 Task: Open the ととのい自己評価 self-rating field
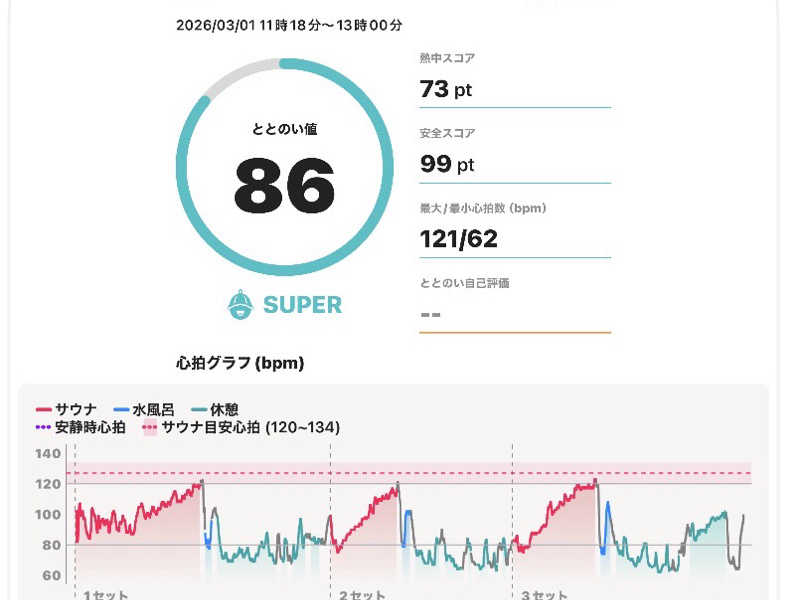tap(513, 313)
